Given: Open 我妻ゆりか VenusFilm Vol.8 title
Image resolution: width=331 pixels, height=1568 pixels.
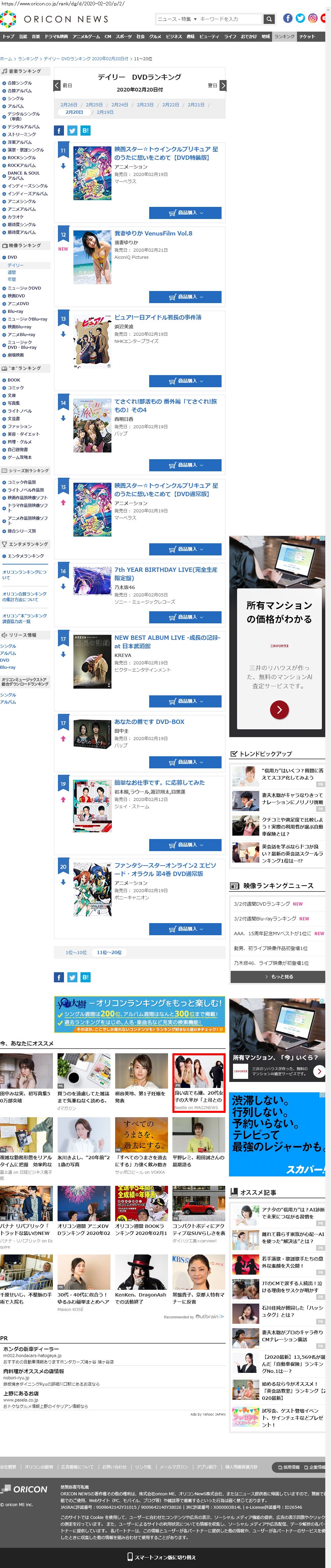Looking at the screenshot, I should click(x=153, y=233).
